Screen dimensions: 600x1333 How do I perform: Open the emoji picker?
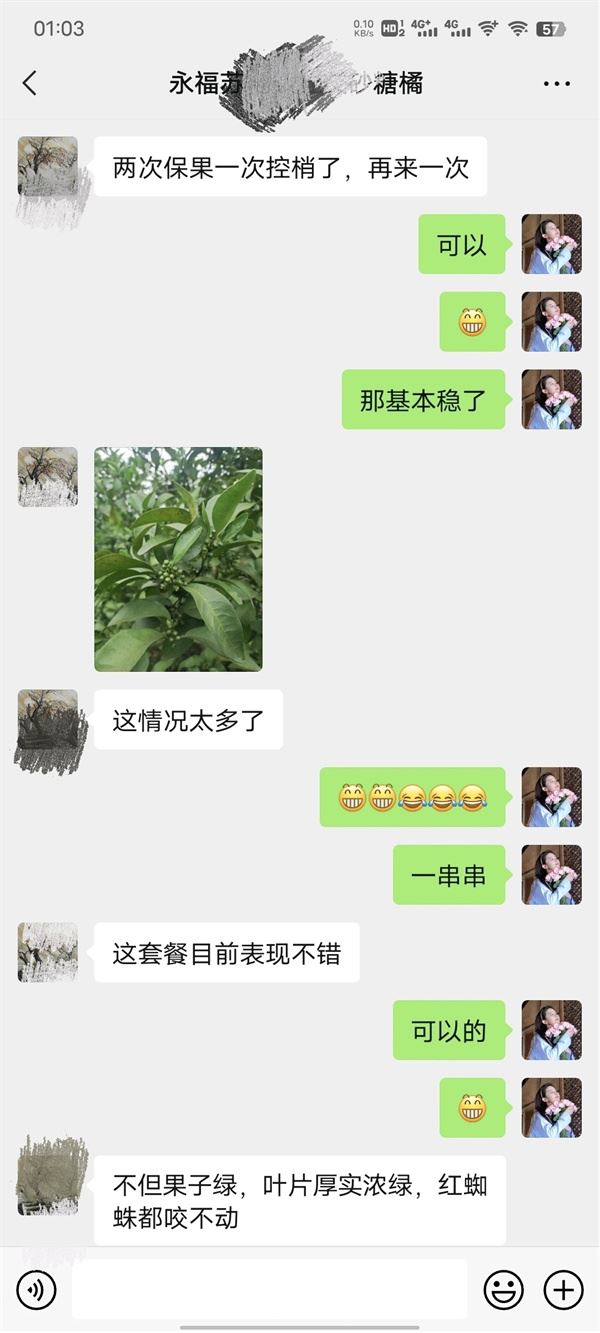503,1290
